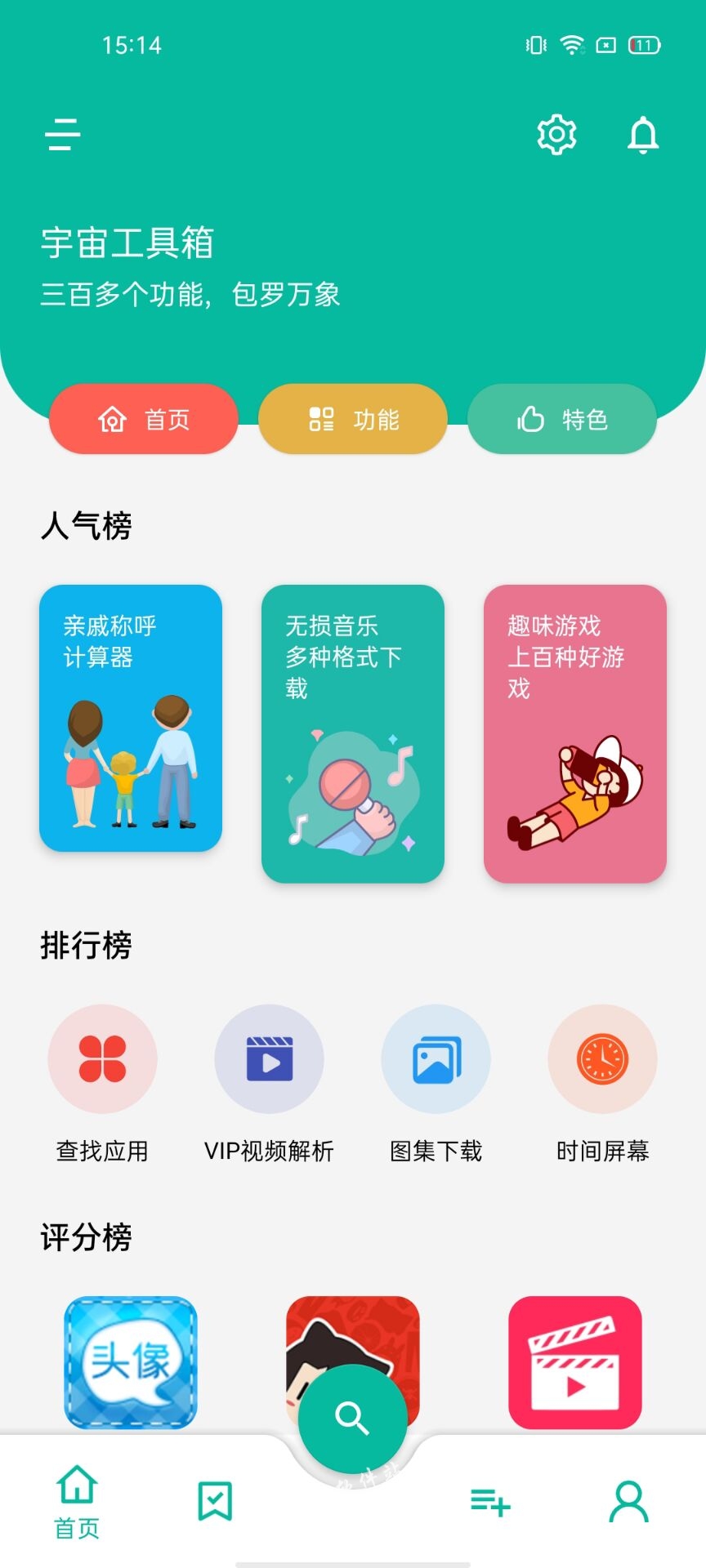Open the playlist add tab
The height and width of the screenshot is (1568, 706).
(x=490, y=1501)
